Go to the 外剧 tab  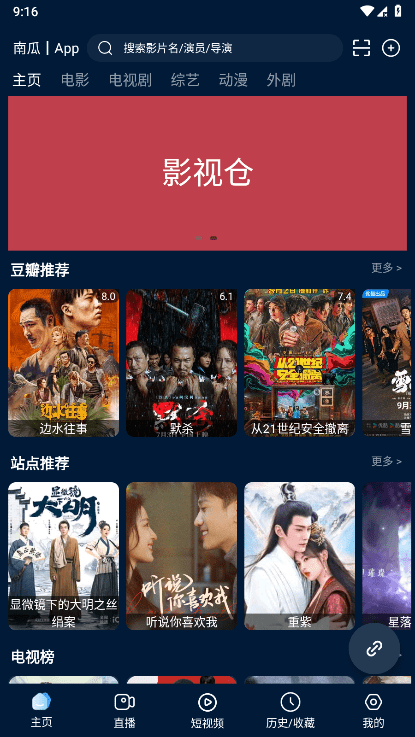point(281,80)
